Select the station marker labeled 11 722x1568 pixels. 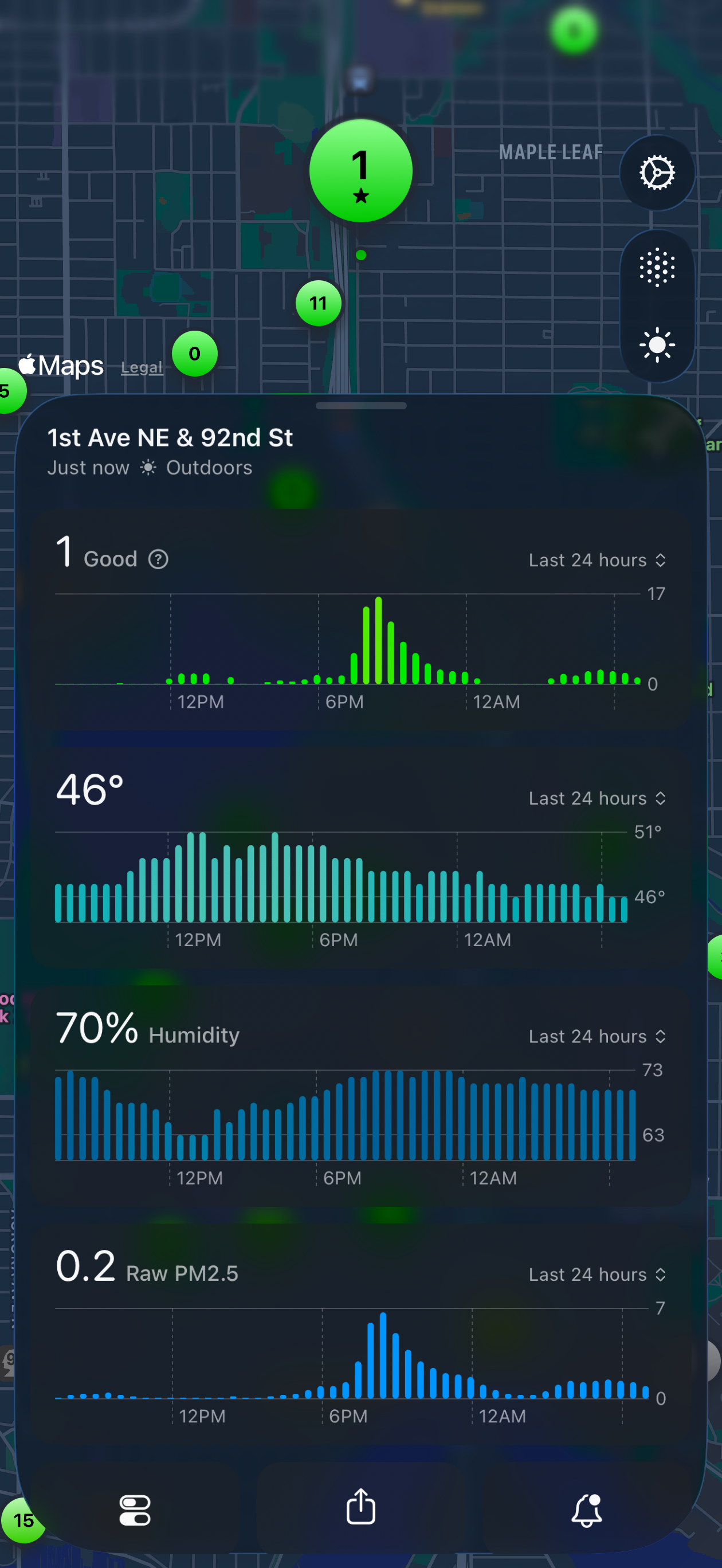tap(319, 304)
